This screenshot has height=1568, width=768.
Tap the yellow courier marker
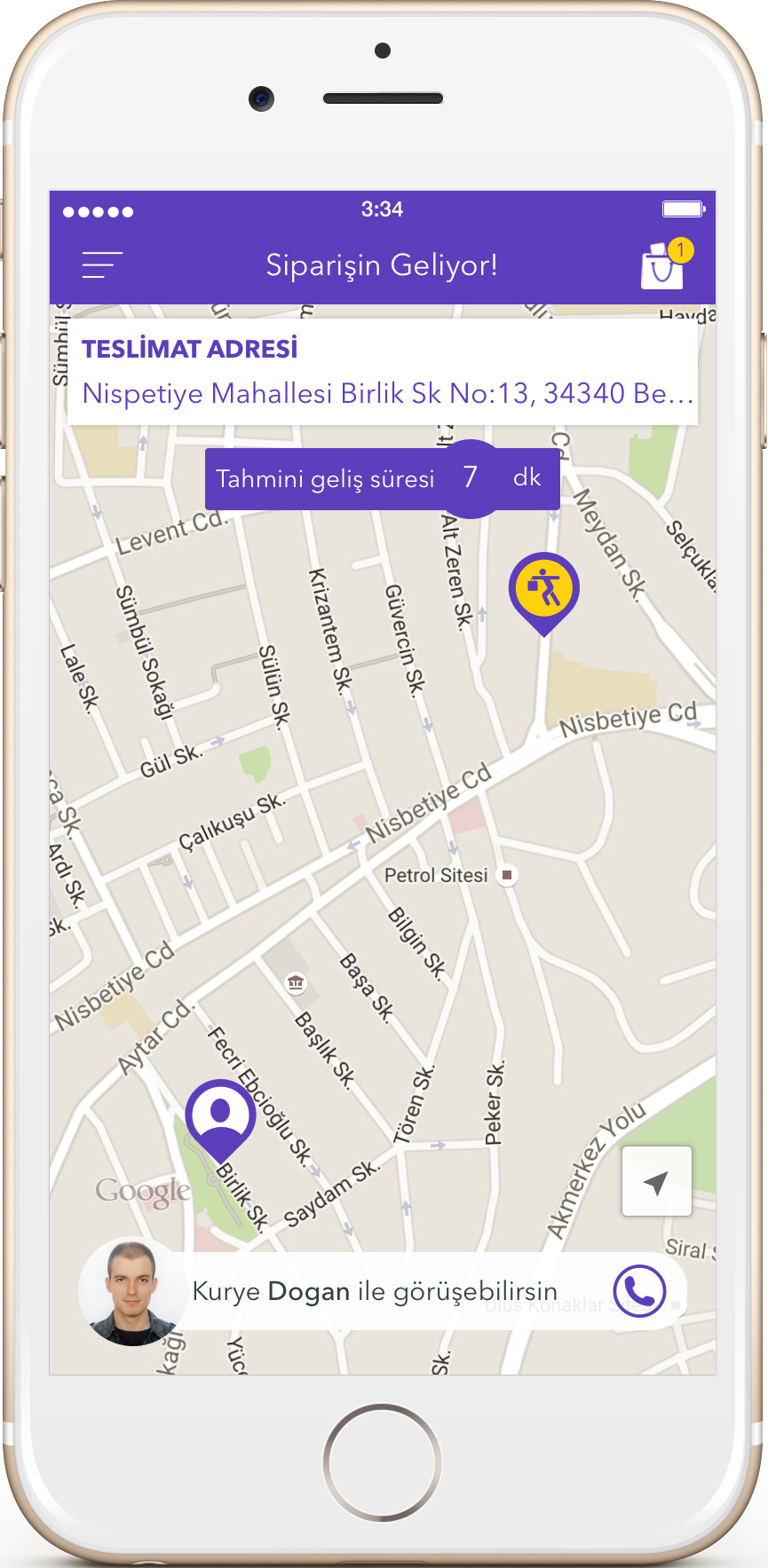click(543, 588)
